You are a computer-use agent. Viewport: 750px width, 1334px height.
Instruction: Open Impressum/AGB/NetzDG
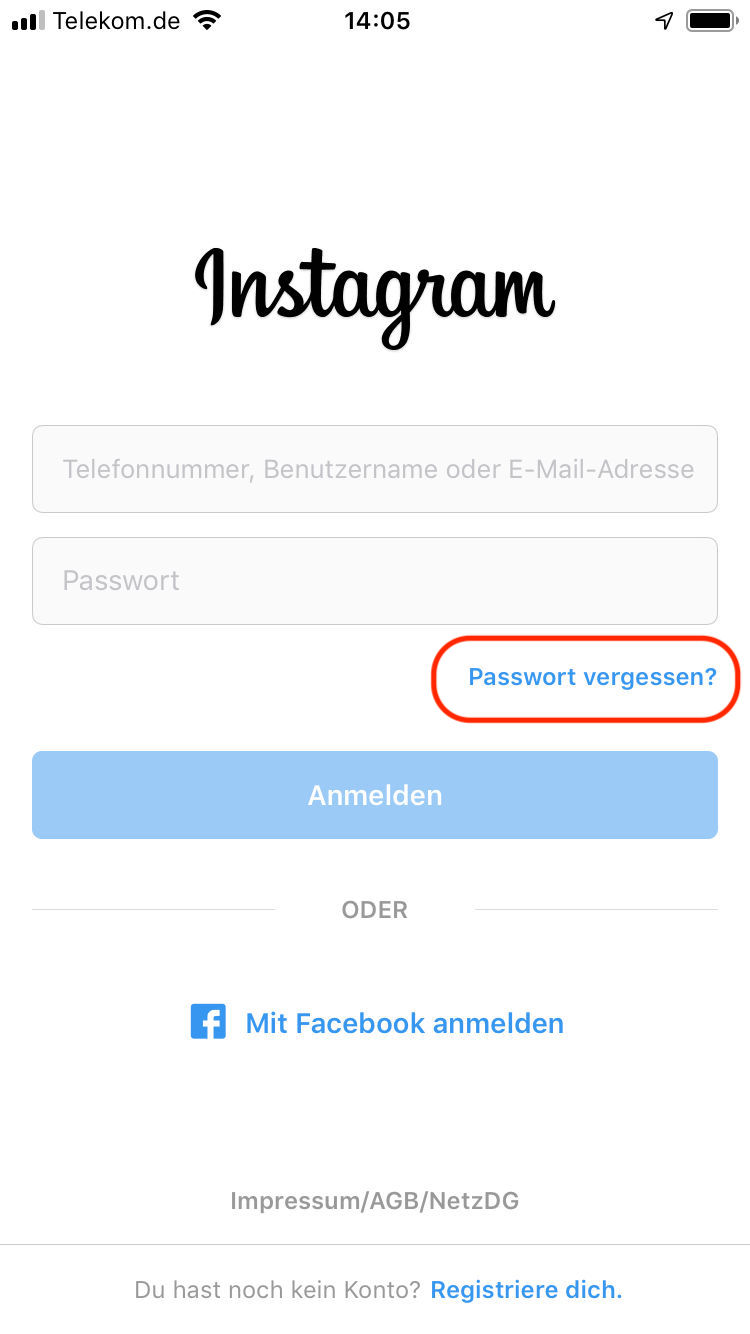(x=375, y=1201)
